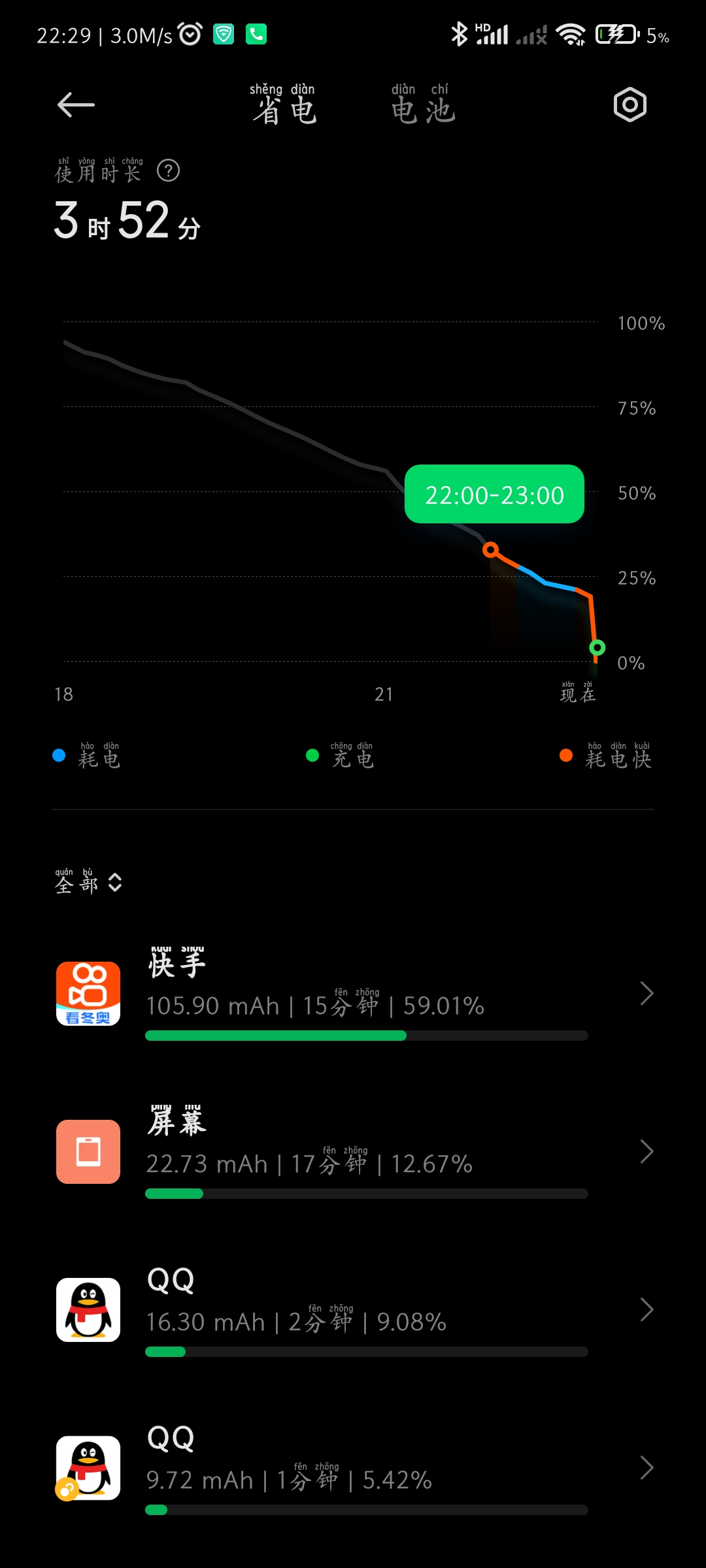The height and width of the screenshot is (1568, 706).
Task: Expand the 全部 filter dropdown
Action: point(88,882)
